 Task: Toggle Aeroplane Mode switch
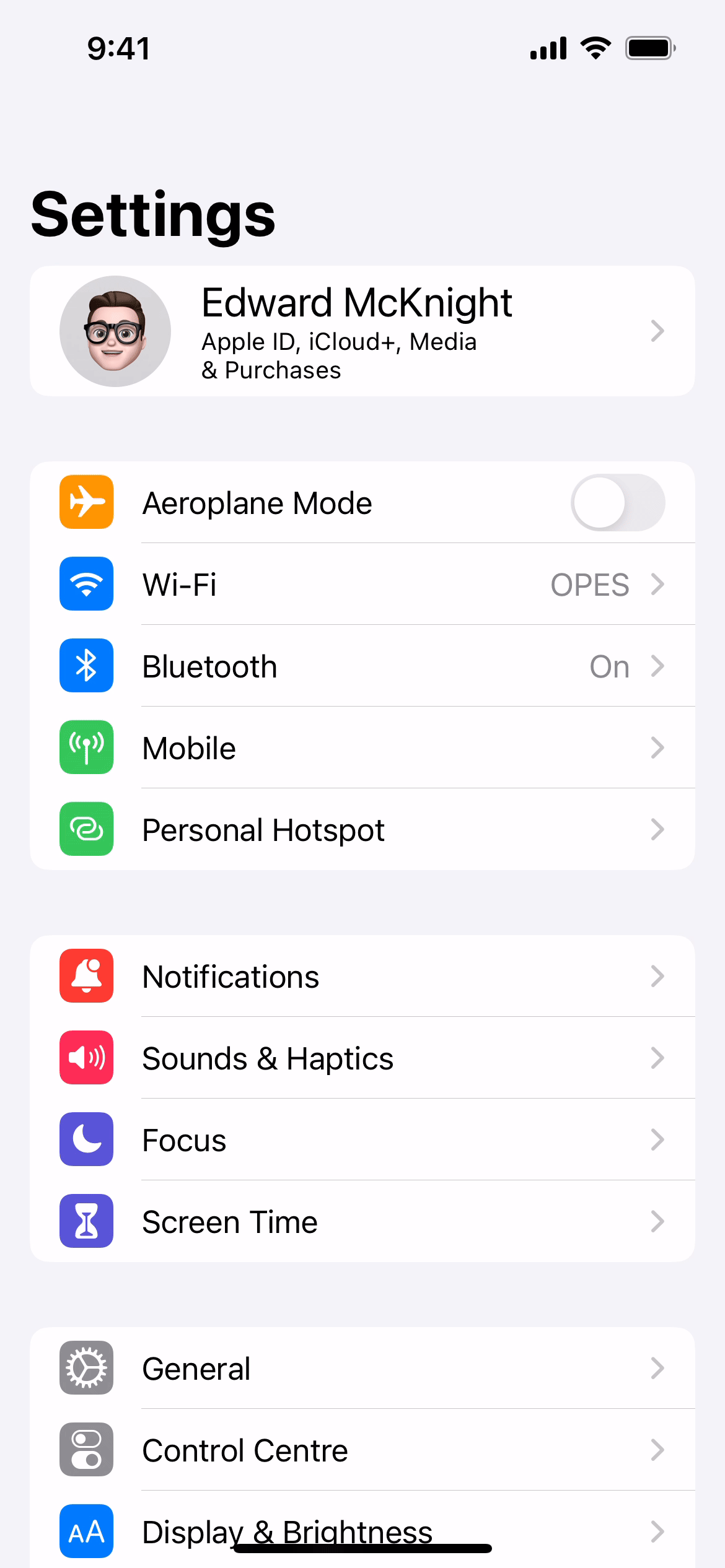pyautogui.click(x=617, y=503)
